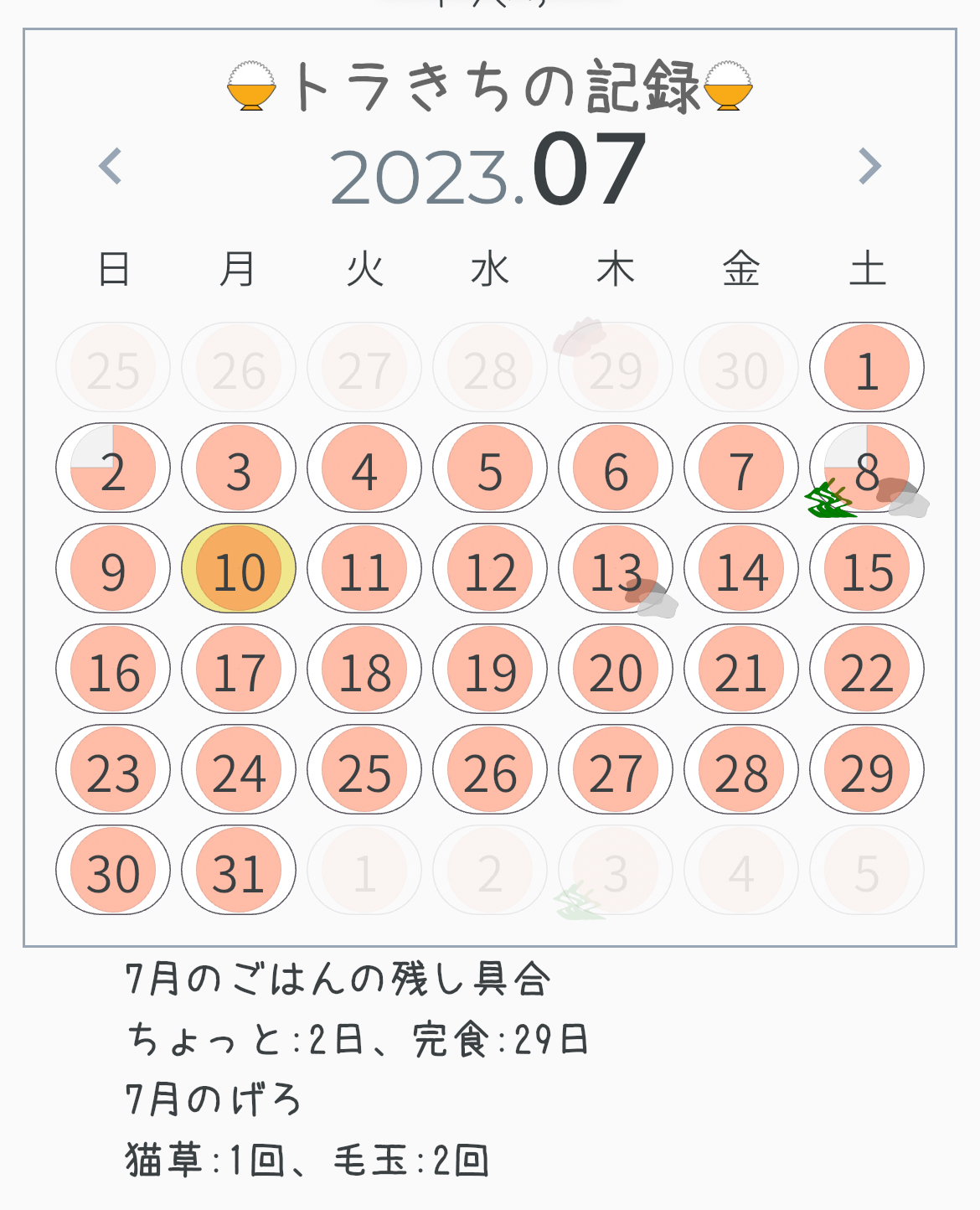The height and width of the screenshot is (1210, 980).
Task: Go to the next month
Action: click(x=869, y=166)
